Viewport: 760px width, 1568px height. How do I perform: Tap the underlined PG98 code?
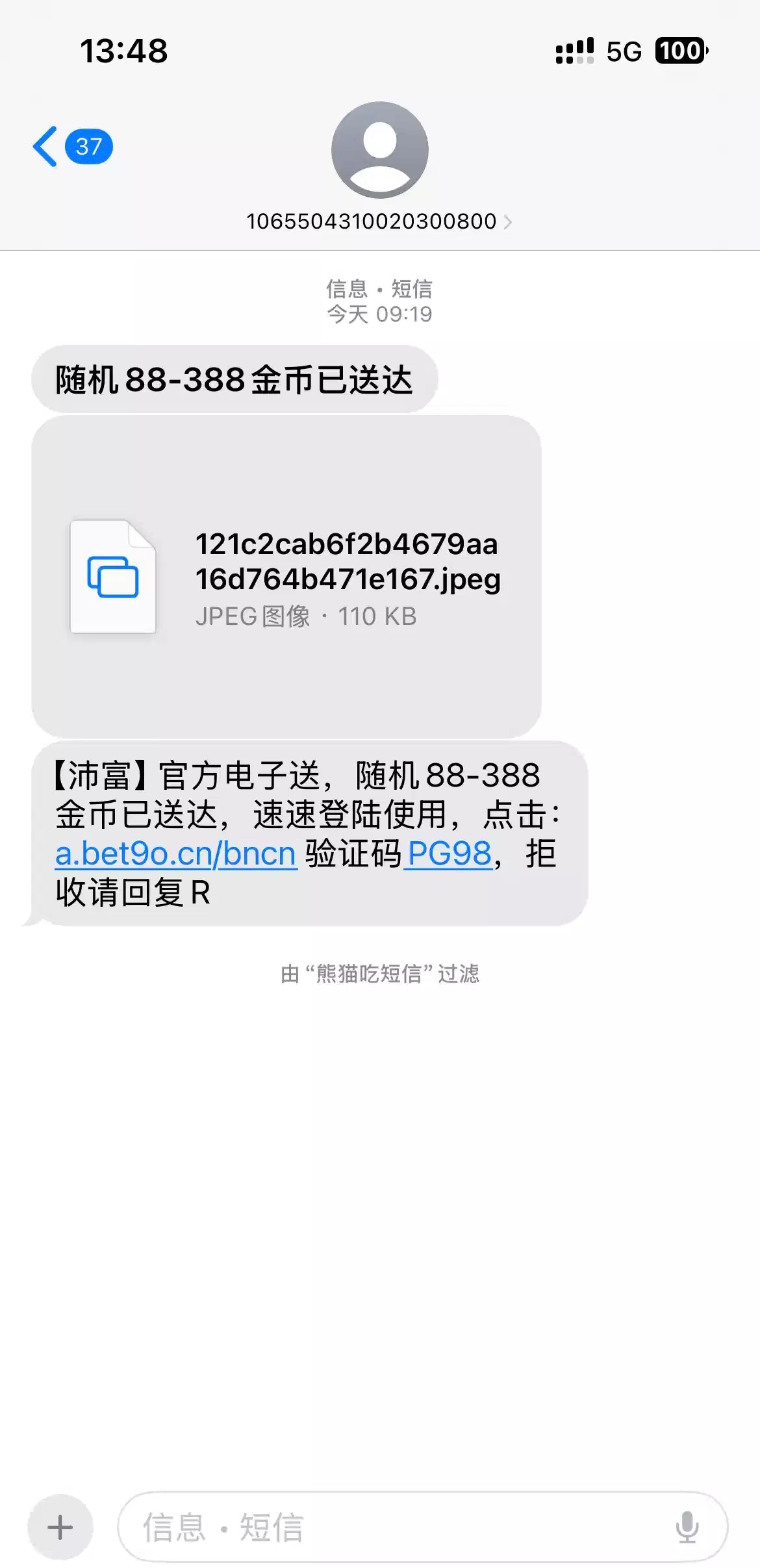point(449,854)
